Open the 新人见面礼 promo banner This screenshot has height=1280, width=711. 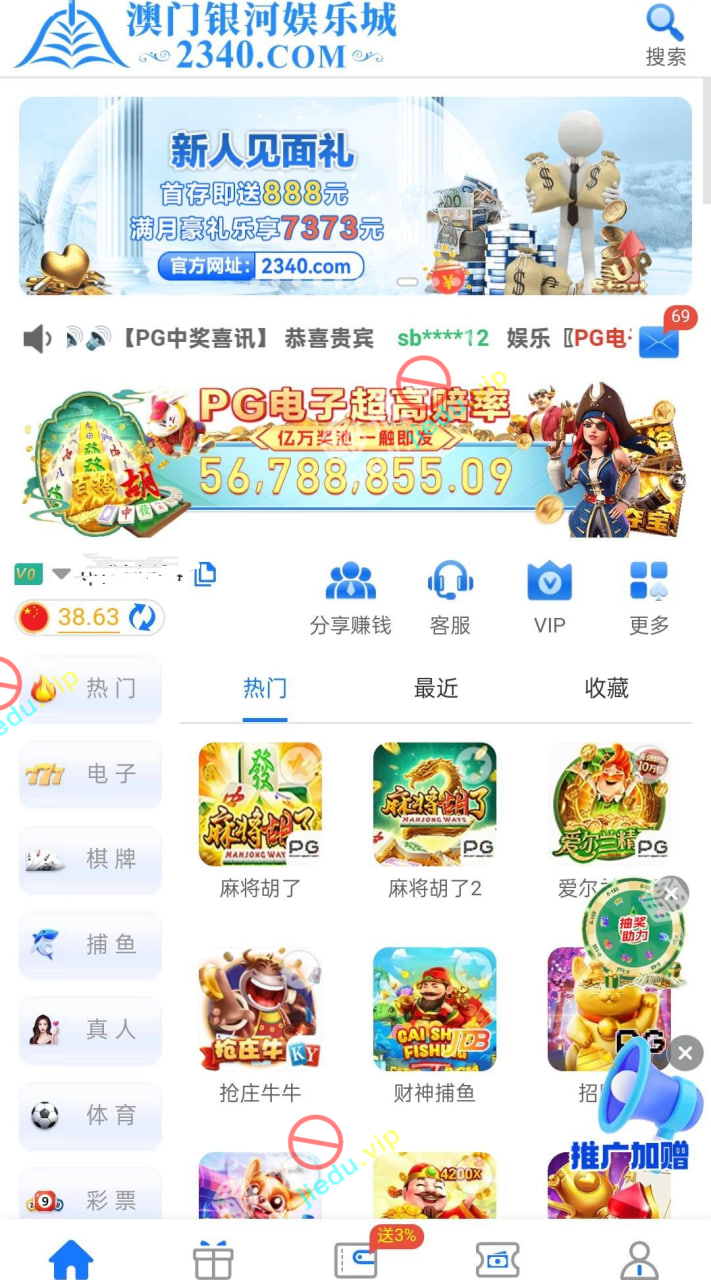coord(355,195)
